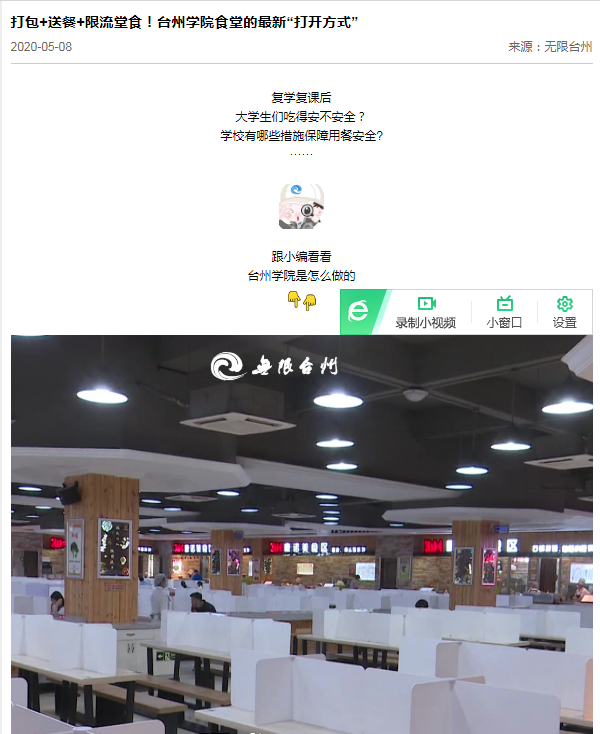This screenshot has height=734, width=600.
Task: Tap the green browser logo on toolbar
Action: click(358, 312)
